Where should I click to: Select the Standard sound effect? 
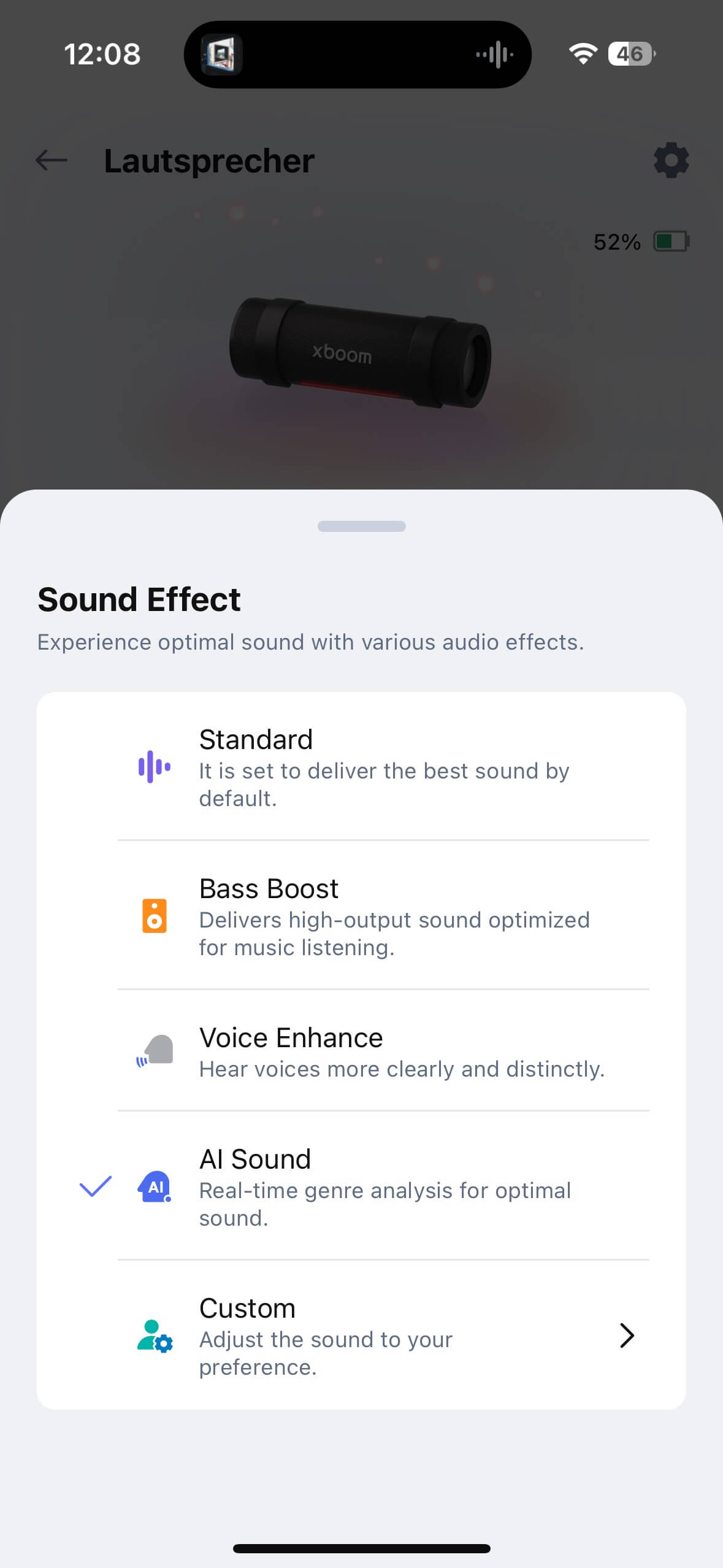(x=361, y=767)
